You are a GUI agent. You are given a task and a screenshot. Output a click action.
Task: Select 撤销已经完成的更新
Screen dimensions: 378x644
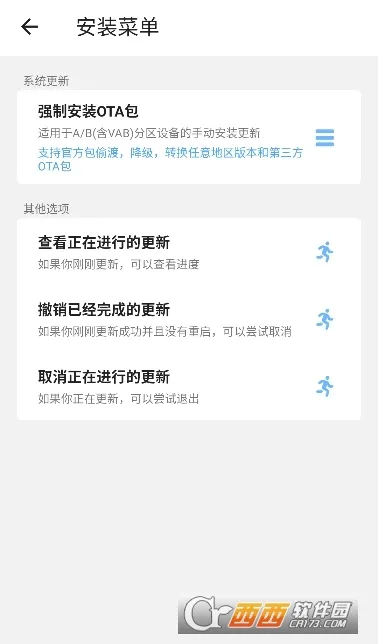coord(189,319)
